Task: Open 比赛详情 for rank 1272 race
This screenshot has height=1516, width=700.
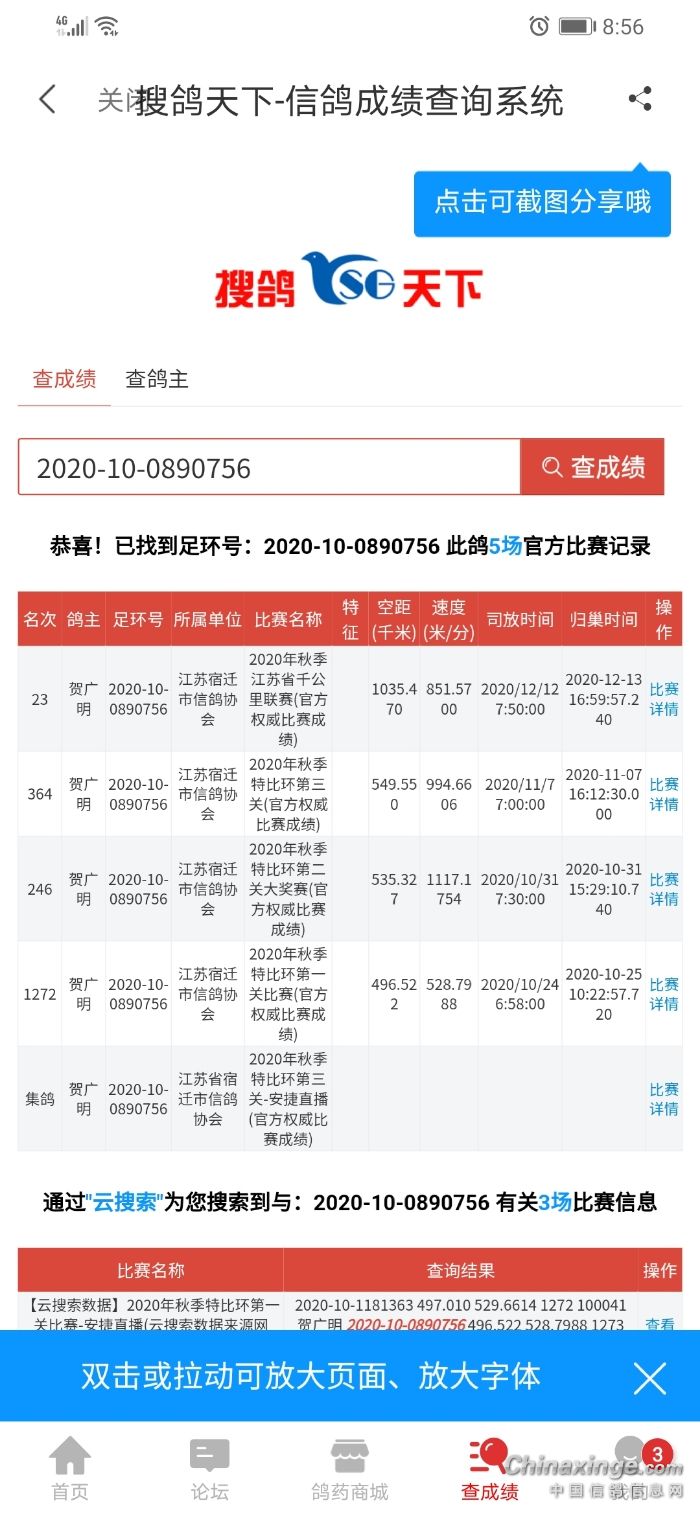Action: [663, 993]
